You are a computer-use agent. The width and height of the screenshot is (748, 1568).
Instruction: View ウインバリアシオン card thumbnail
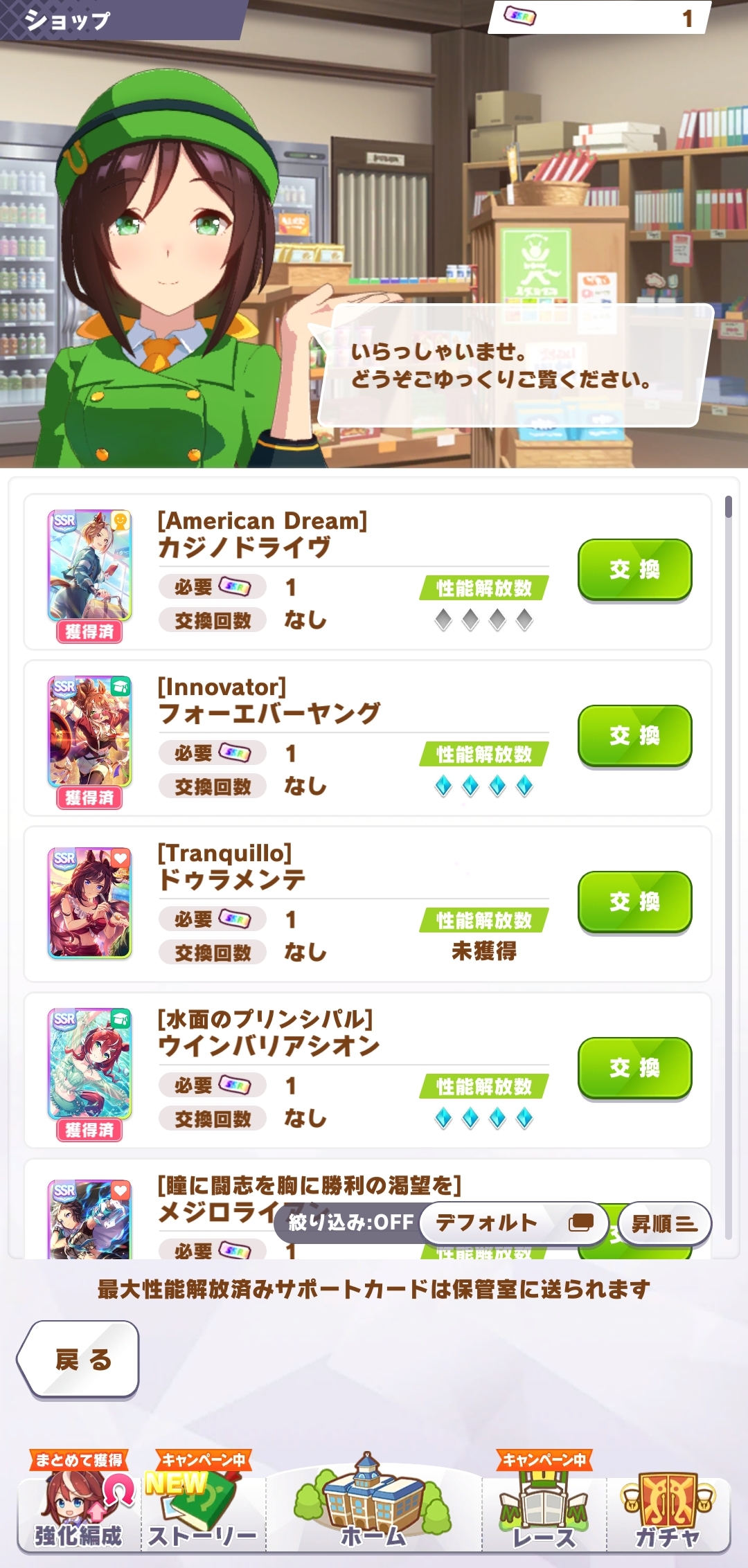pos(89,1064)
